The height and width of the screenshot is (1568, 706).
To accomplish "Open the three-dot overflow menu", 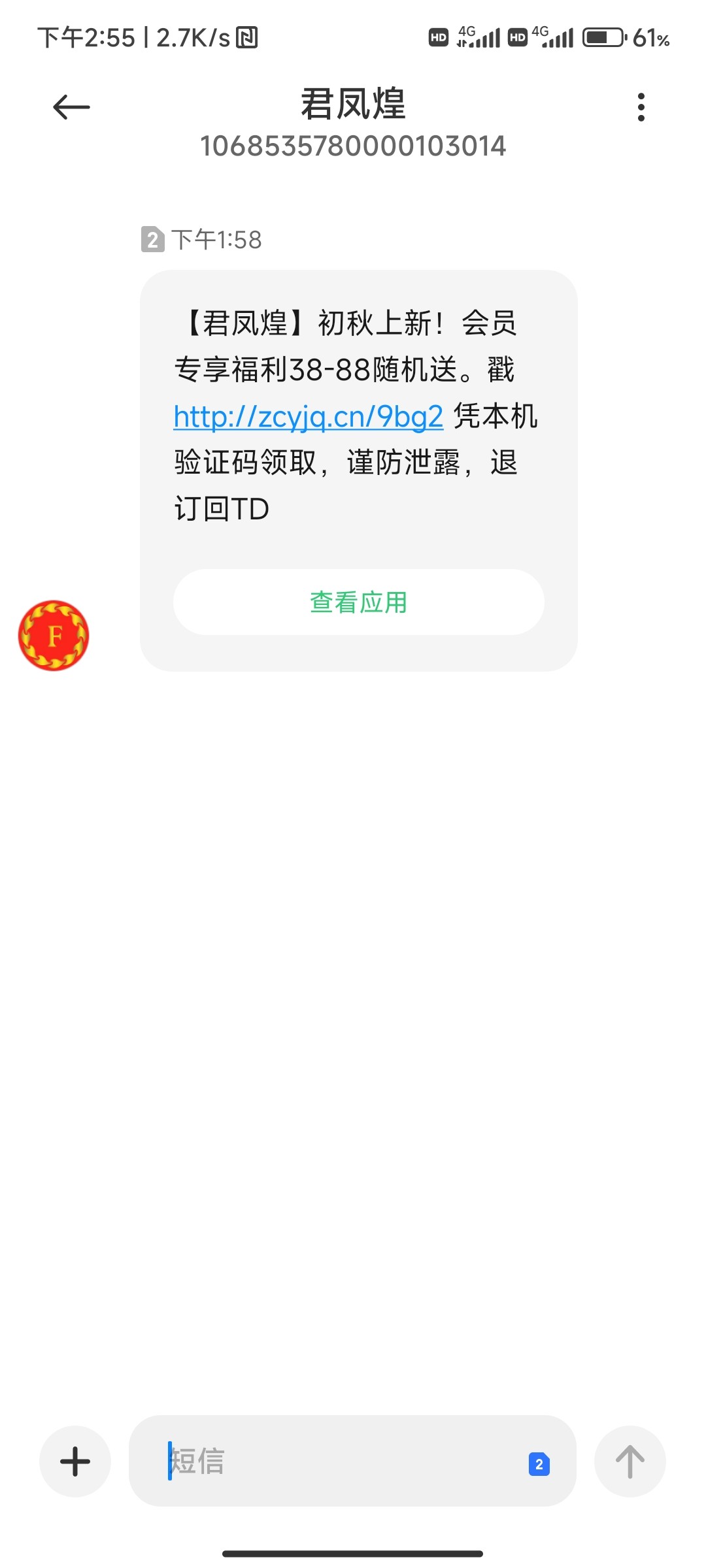I will pyautogui.click(x=641, y=107).
